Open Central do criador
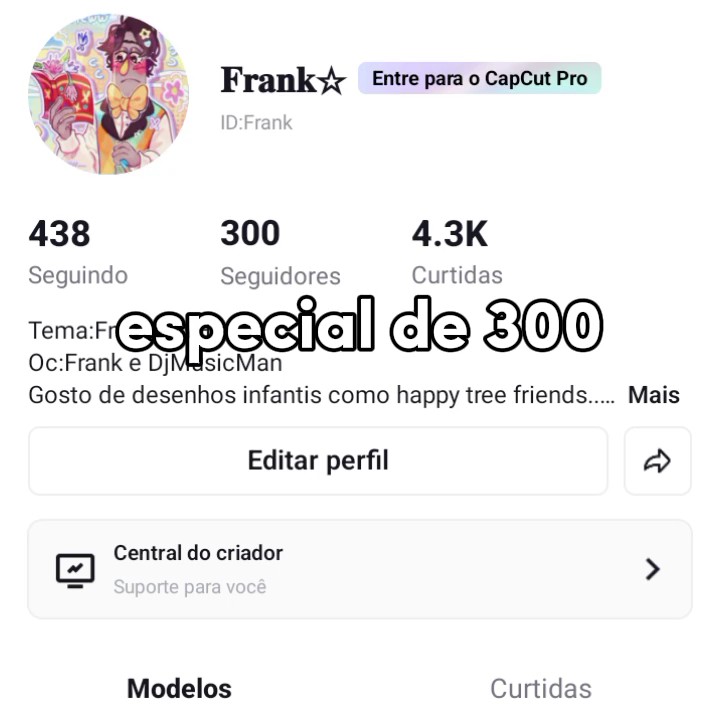Image resolution: width=720 pixels, height=720 pixels. pos(359,569)
